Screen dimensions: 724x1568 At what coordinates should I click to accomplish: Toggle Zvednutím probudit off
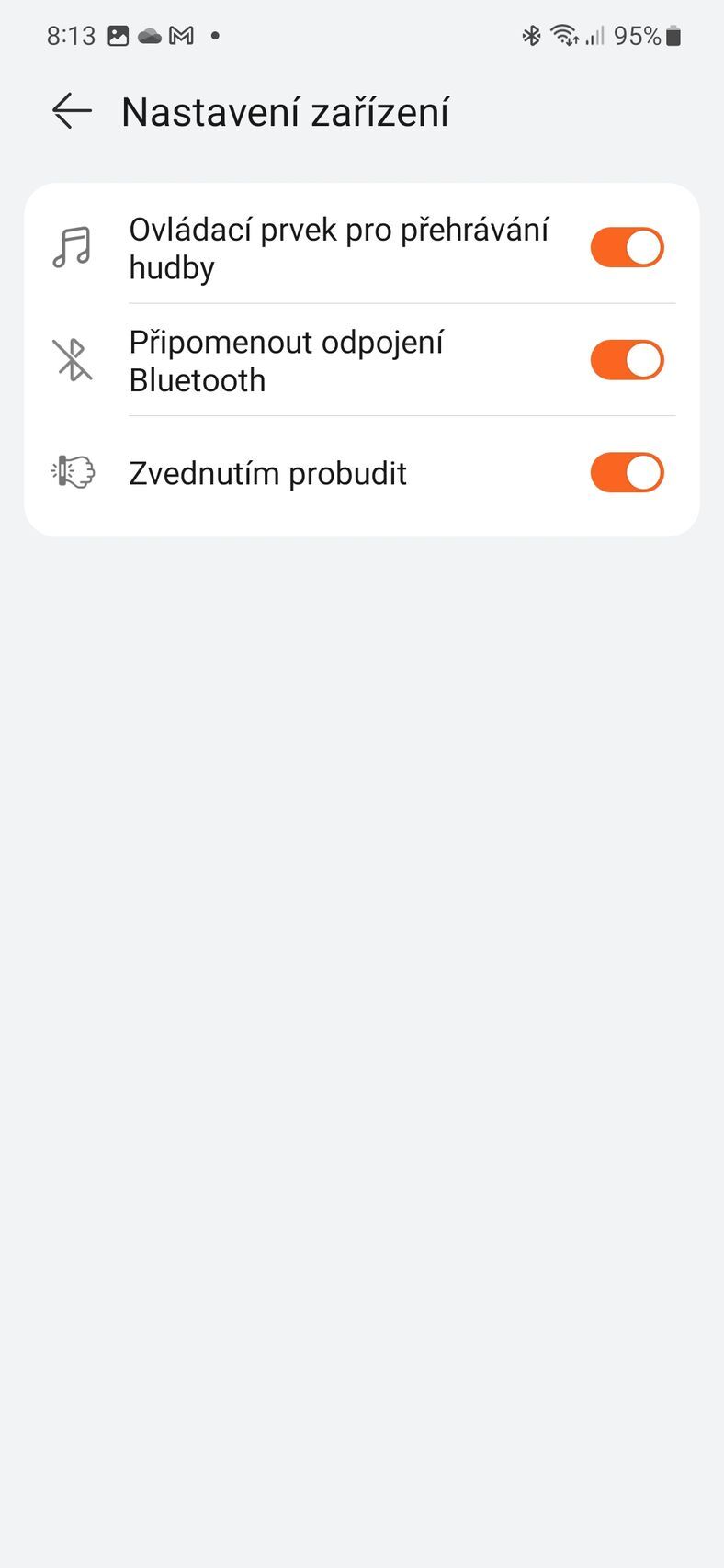pos(627,472)
